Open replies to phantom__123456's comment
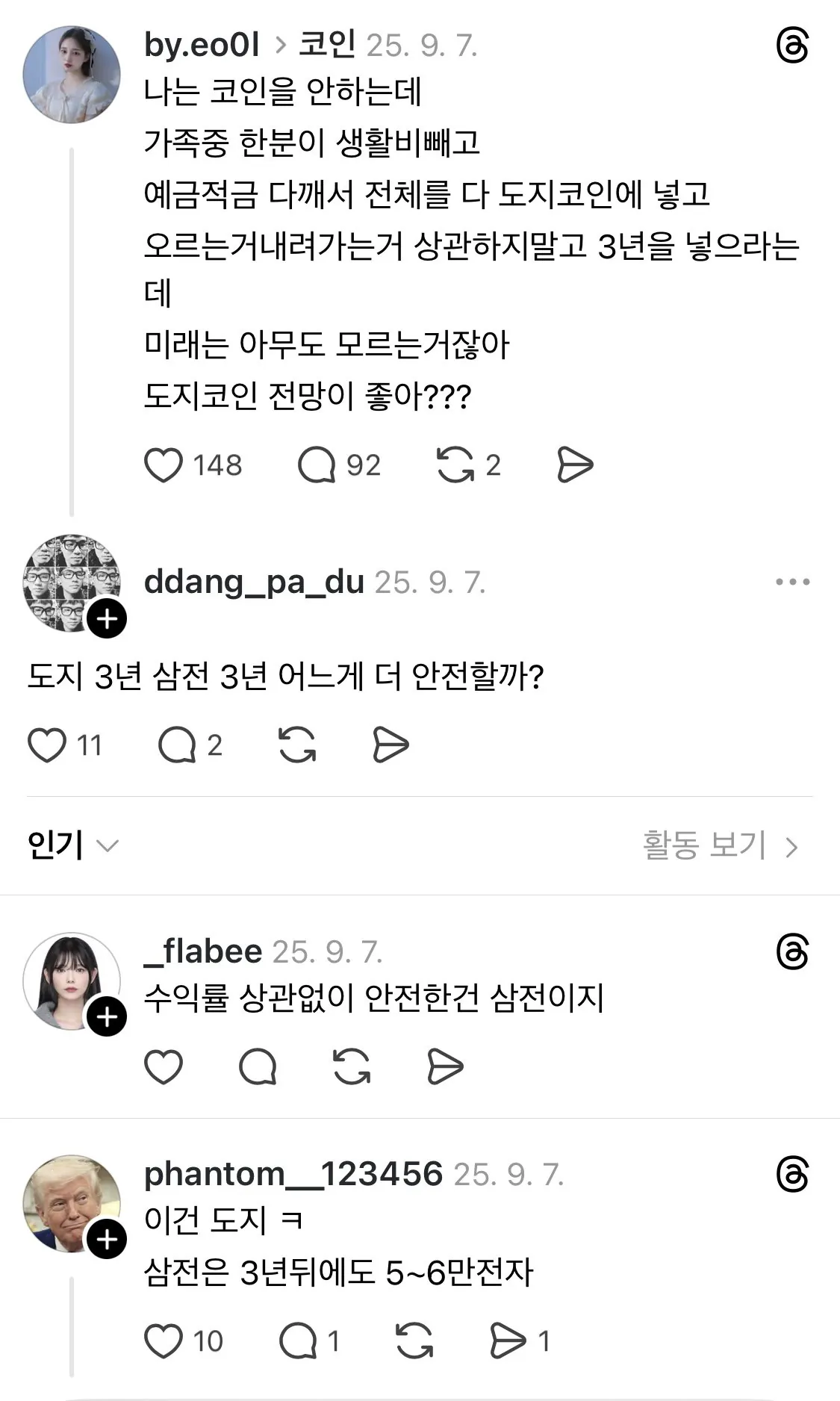This screenshot has width=840, height=1401. pos(298,1341)
